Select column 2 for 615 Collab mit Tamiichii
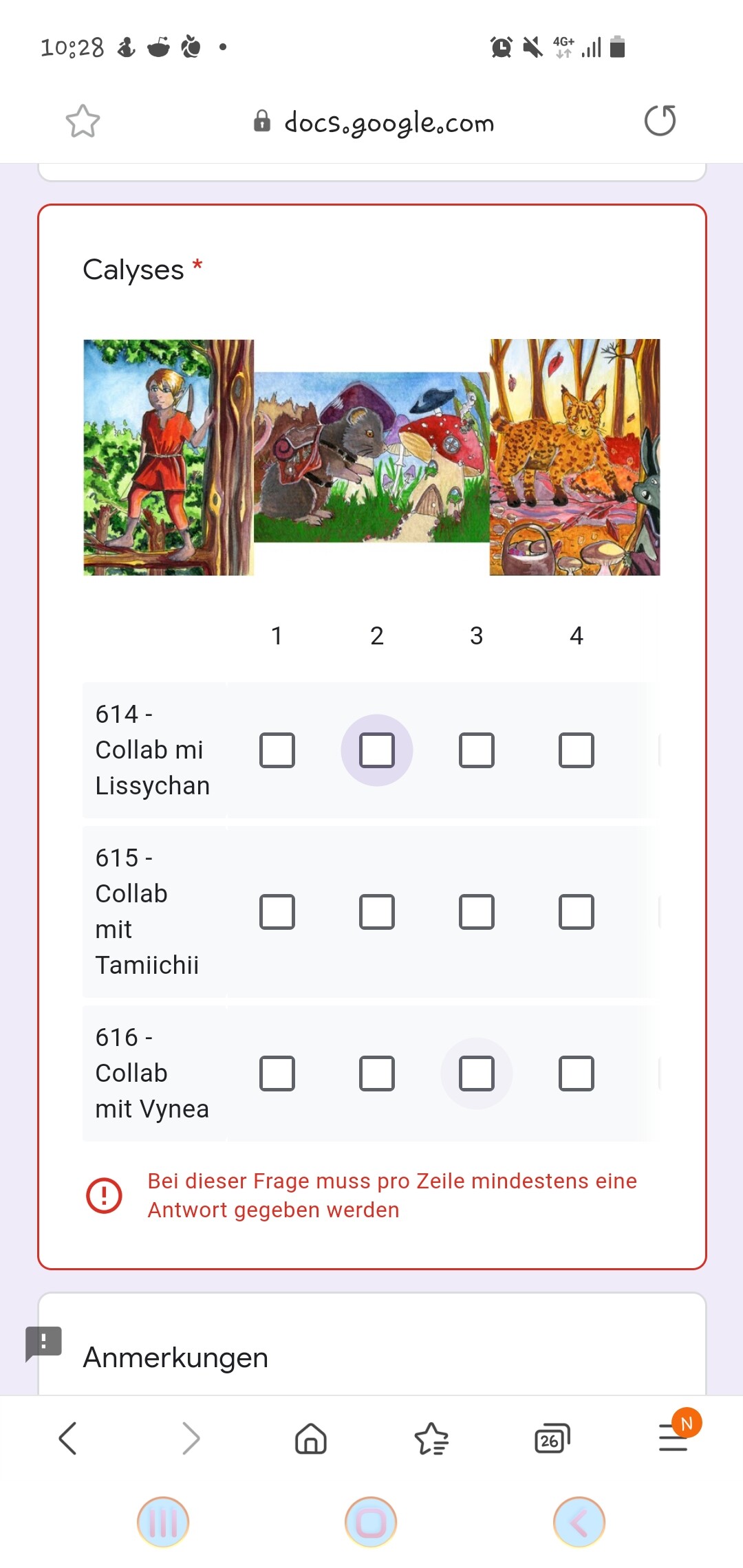 377,912
